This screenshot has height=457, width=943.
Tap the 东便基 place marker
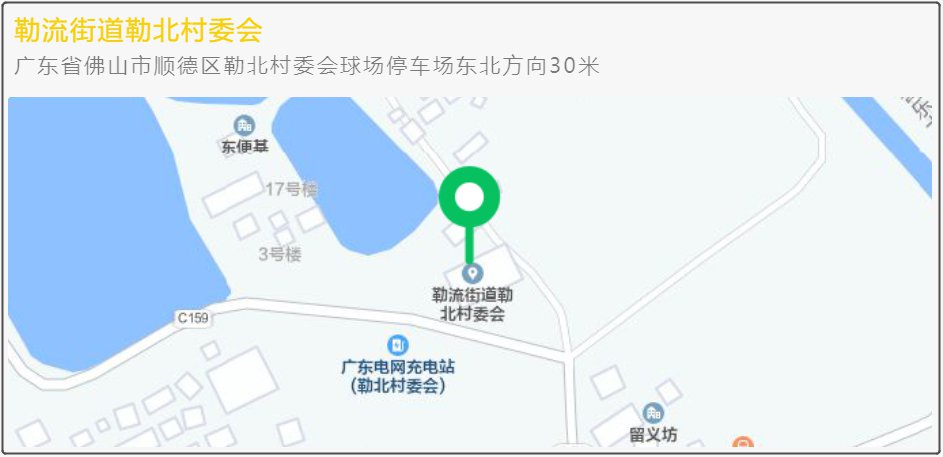coord(244,126)
